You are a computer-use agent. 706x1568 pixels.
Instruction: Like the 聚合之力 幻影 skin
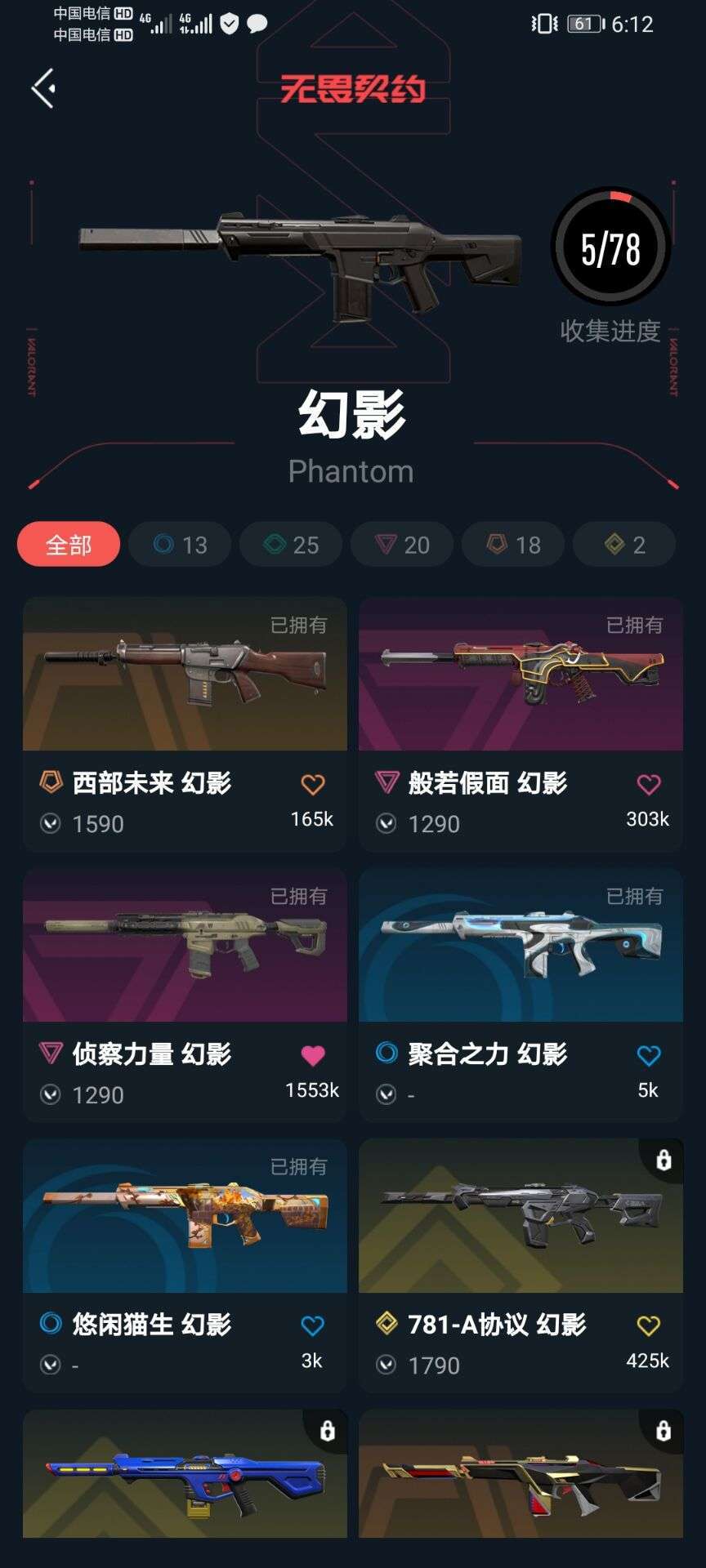(649, 1056)
